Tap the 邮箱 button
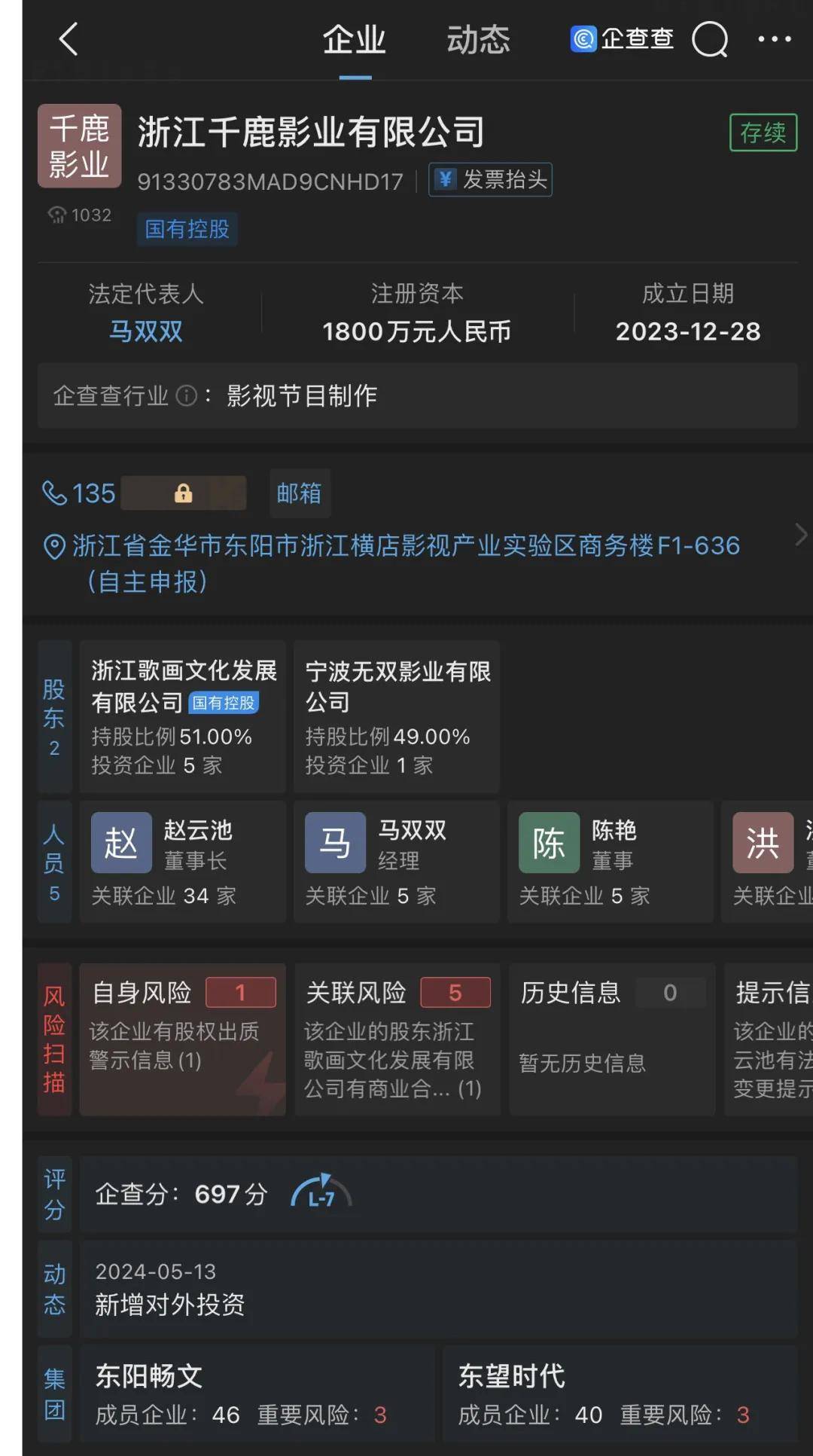The image size is (813, 1456). pyautogui.click(x=299, y=493)
